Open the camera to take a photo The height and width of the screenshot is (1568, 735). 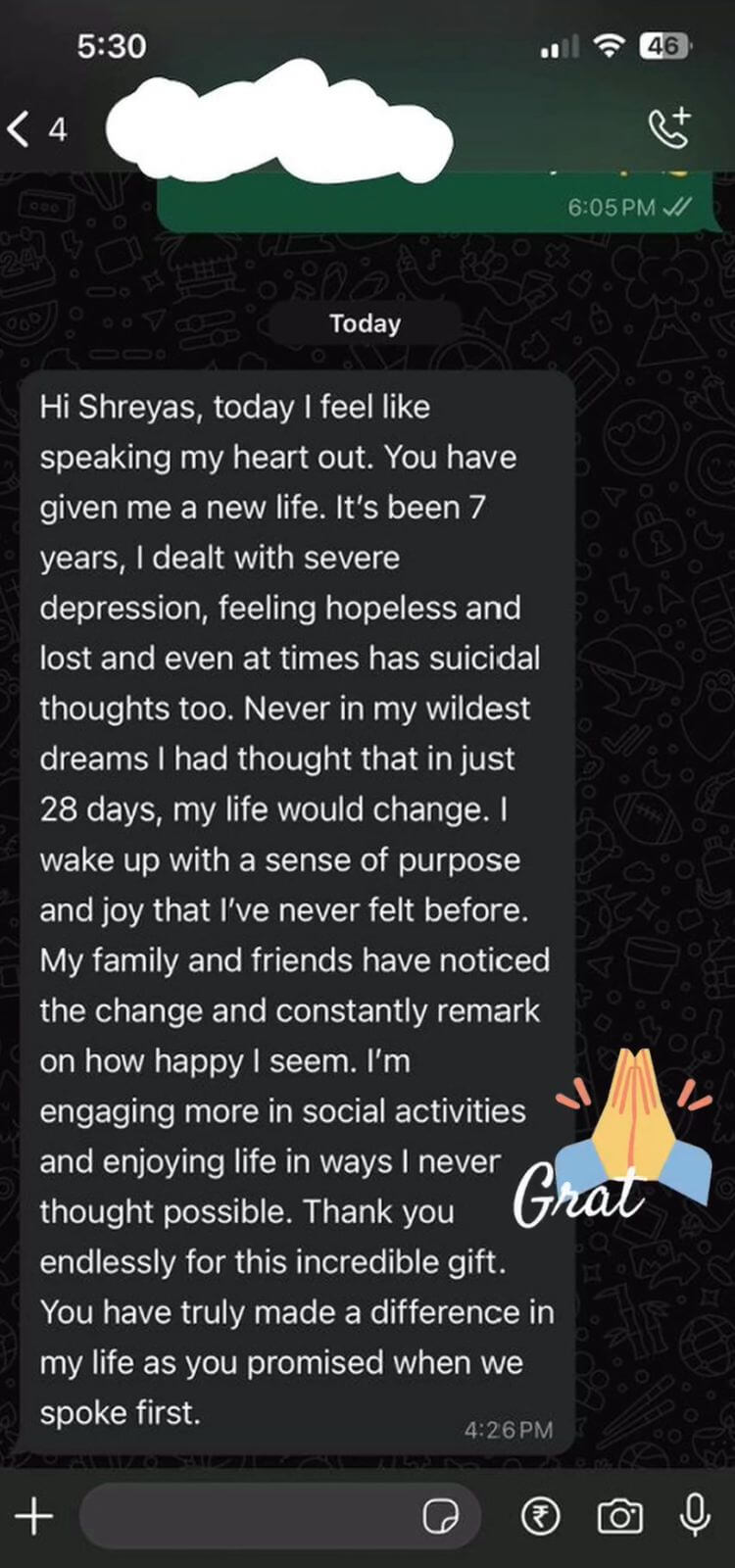(x=619, y=1516)
